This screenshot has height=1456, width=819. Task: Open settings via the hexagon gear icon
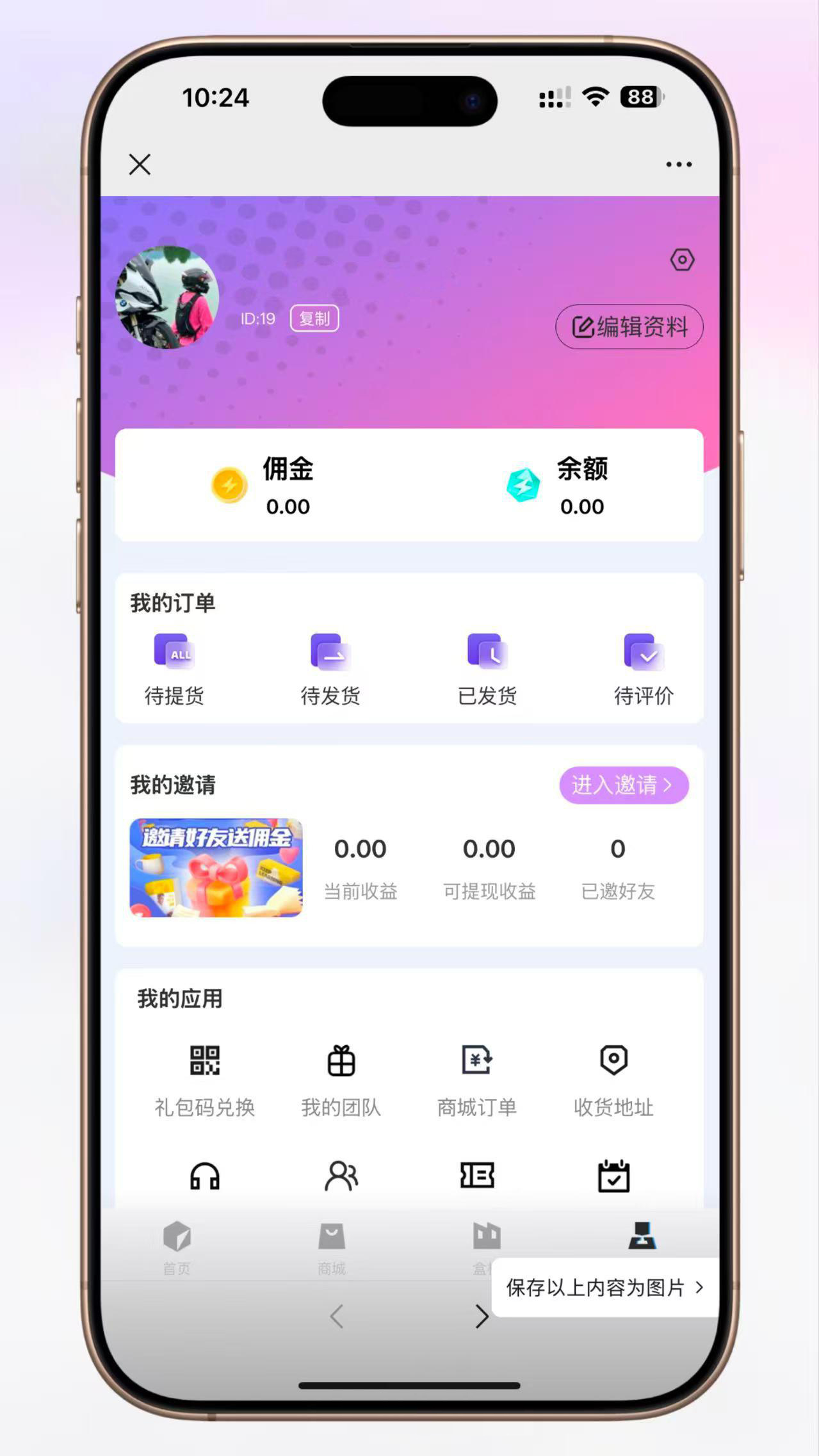pos(682,260)
